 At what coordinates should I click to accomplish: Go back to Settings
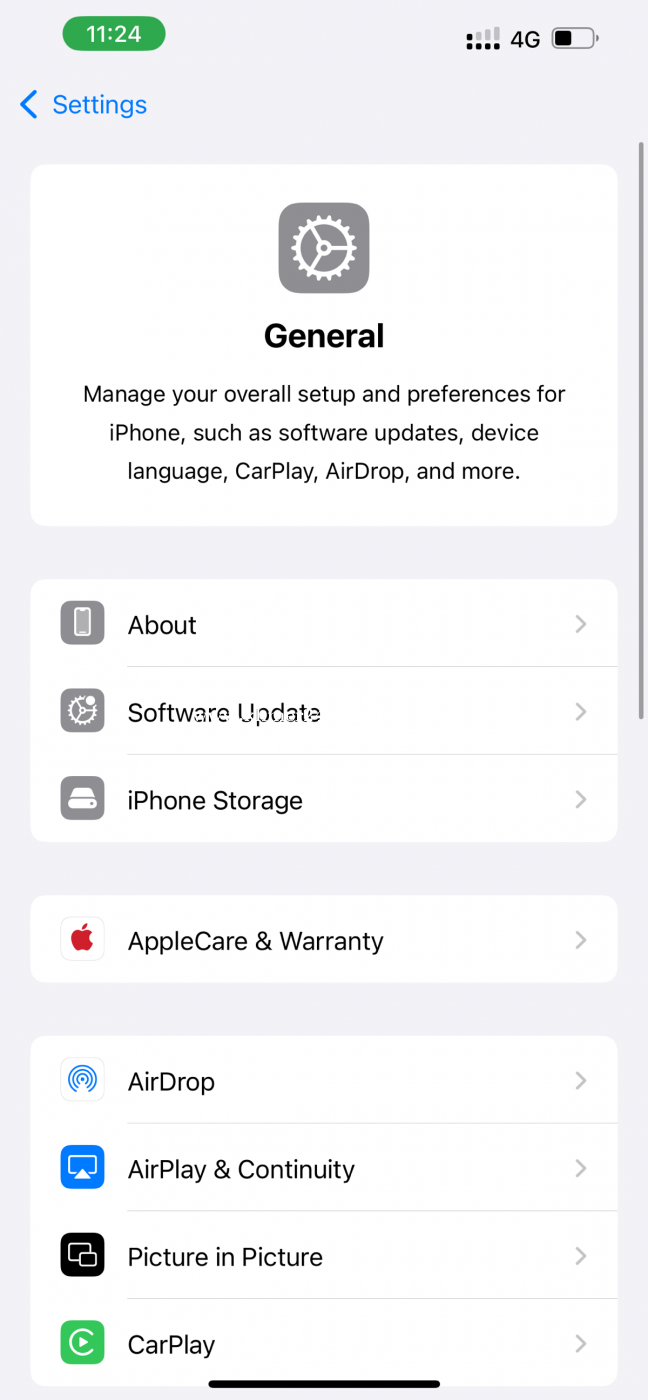pyautogui.click(x=83, y=104)
